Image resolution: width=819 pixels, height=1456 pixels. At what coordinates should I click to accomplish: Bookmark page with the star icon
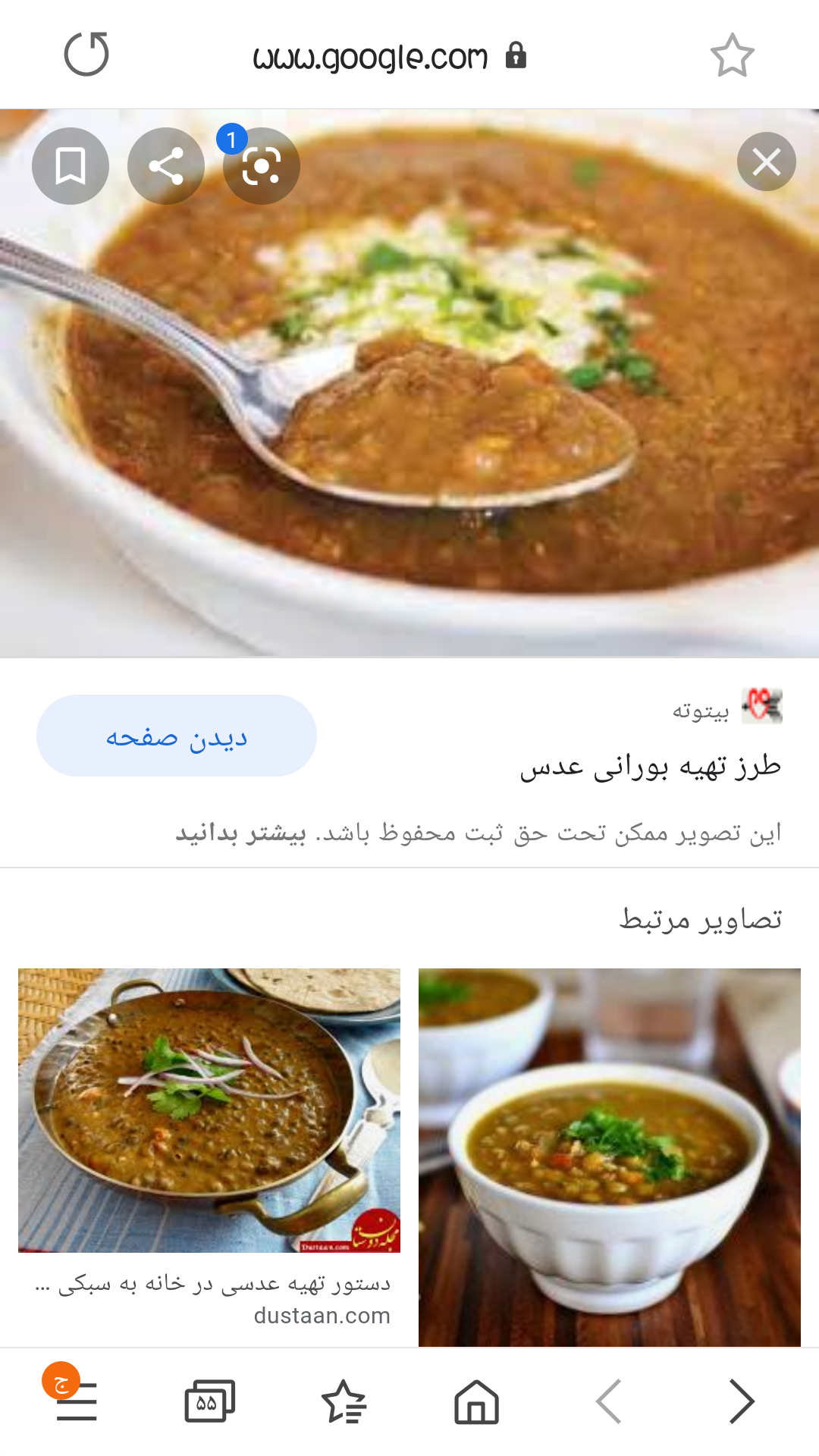coord(732,55)
